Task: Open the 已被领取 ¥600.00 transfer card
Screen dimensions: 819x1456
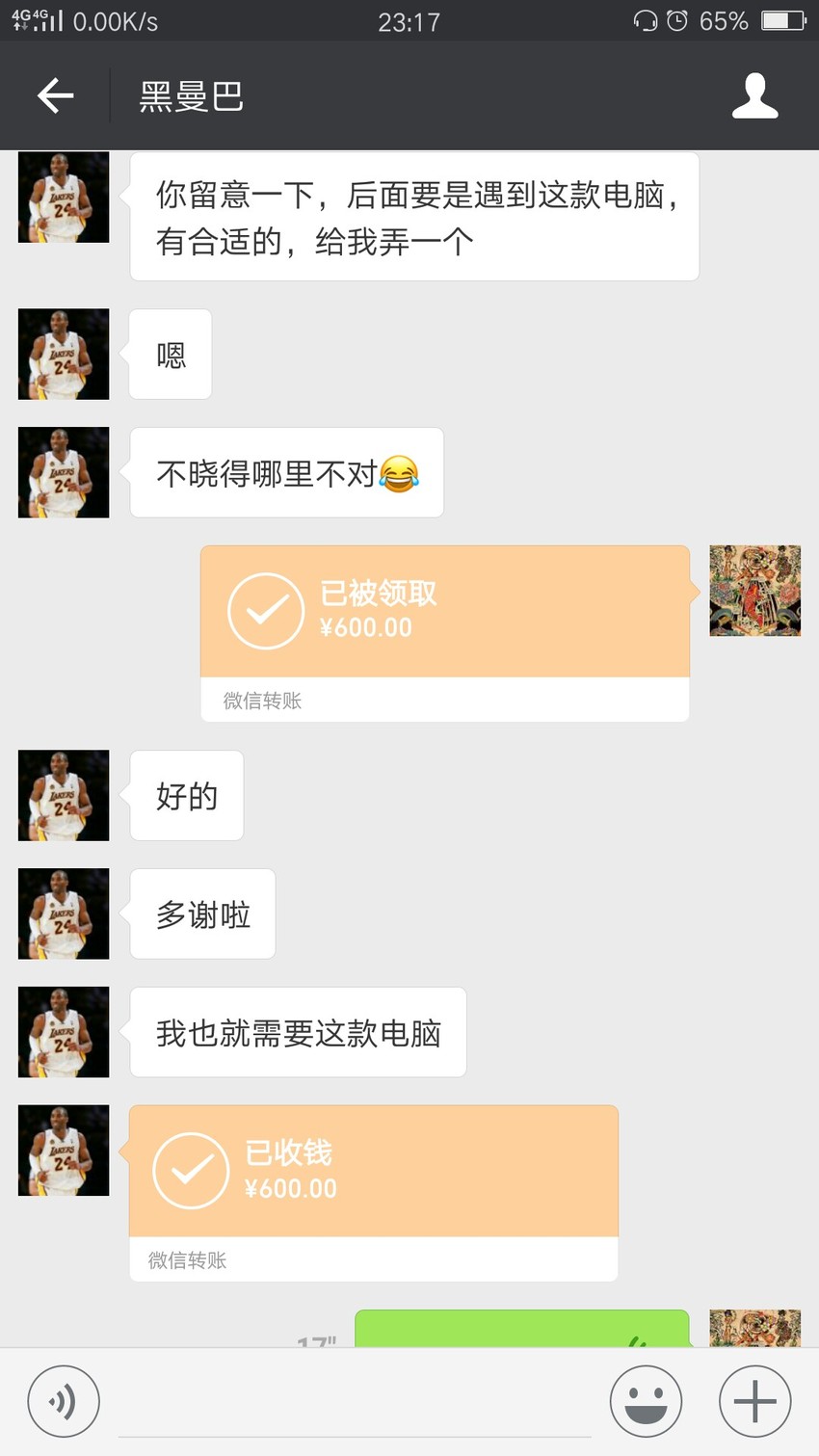Action: (445, 633)
